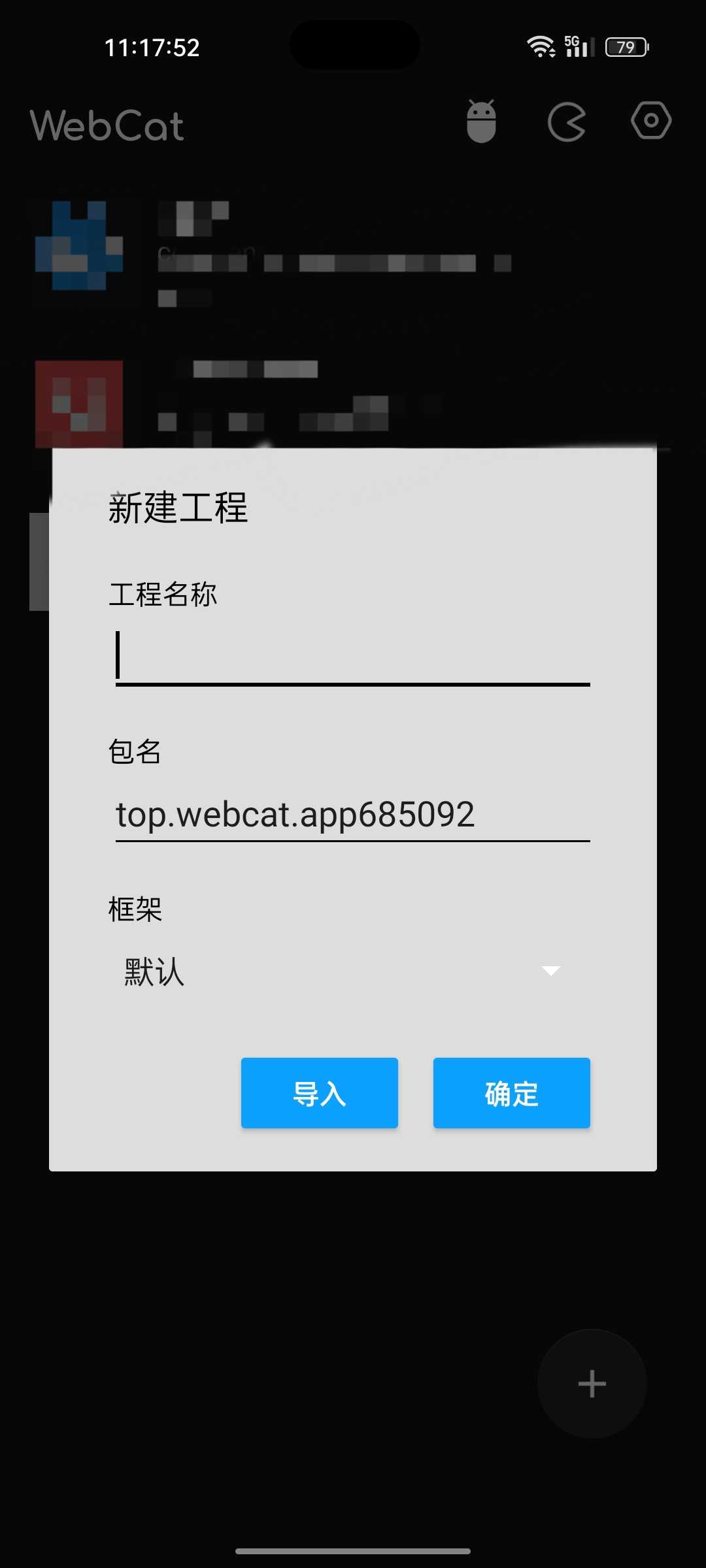Confirm with the 确定 button

coord(511,1093)
